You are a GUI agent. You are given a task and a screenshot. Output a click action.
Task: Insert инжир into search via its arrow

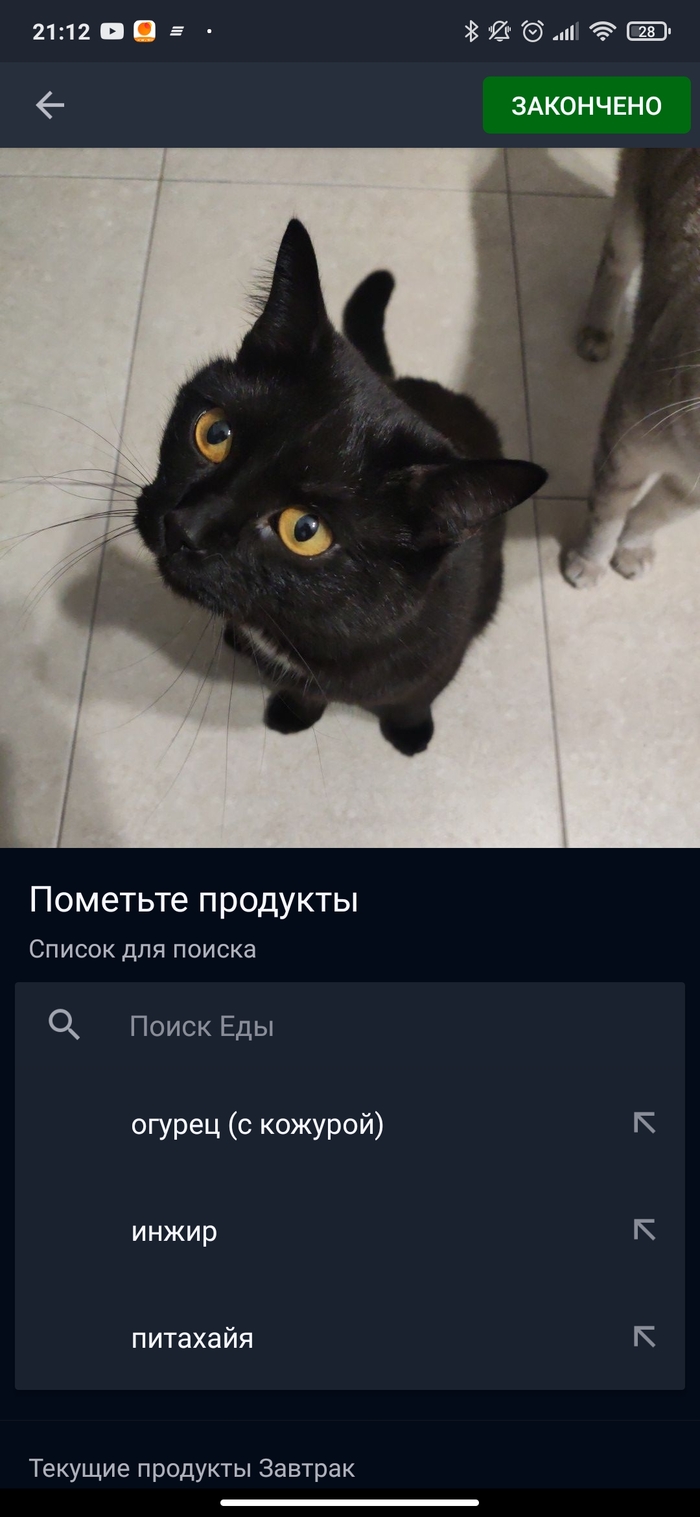[x=644, y=1230]
